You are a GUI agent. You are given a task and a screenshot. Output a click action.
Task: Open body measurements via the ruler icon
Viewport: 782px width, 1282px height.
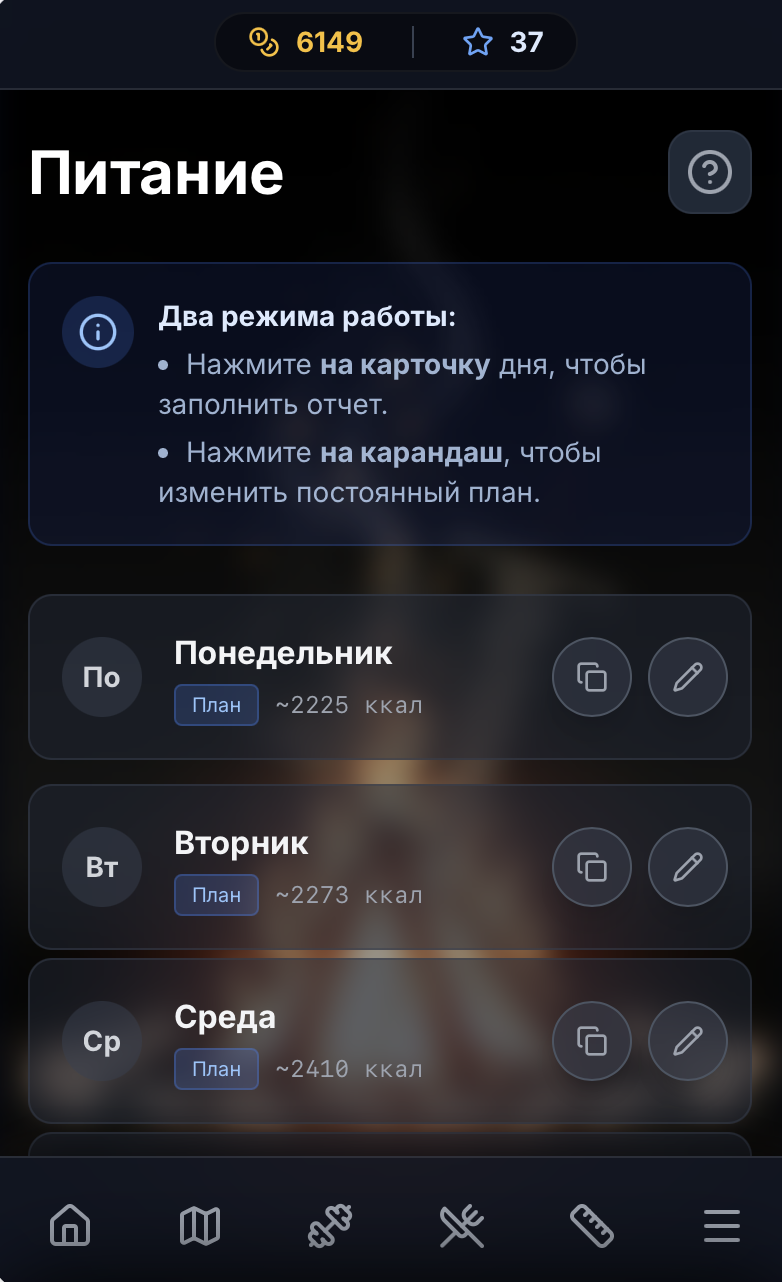point(591,1224)
